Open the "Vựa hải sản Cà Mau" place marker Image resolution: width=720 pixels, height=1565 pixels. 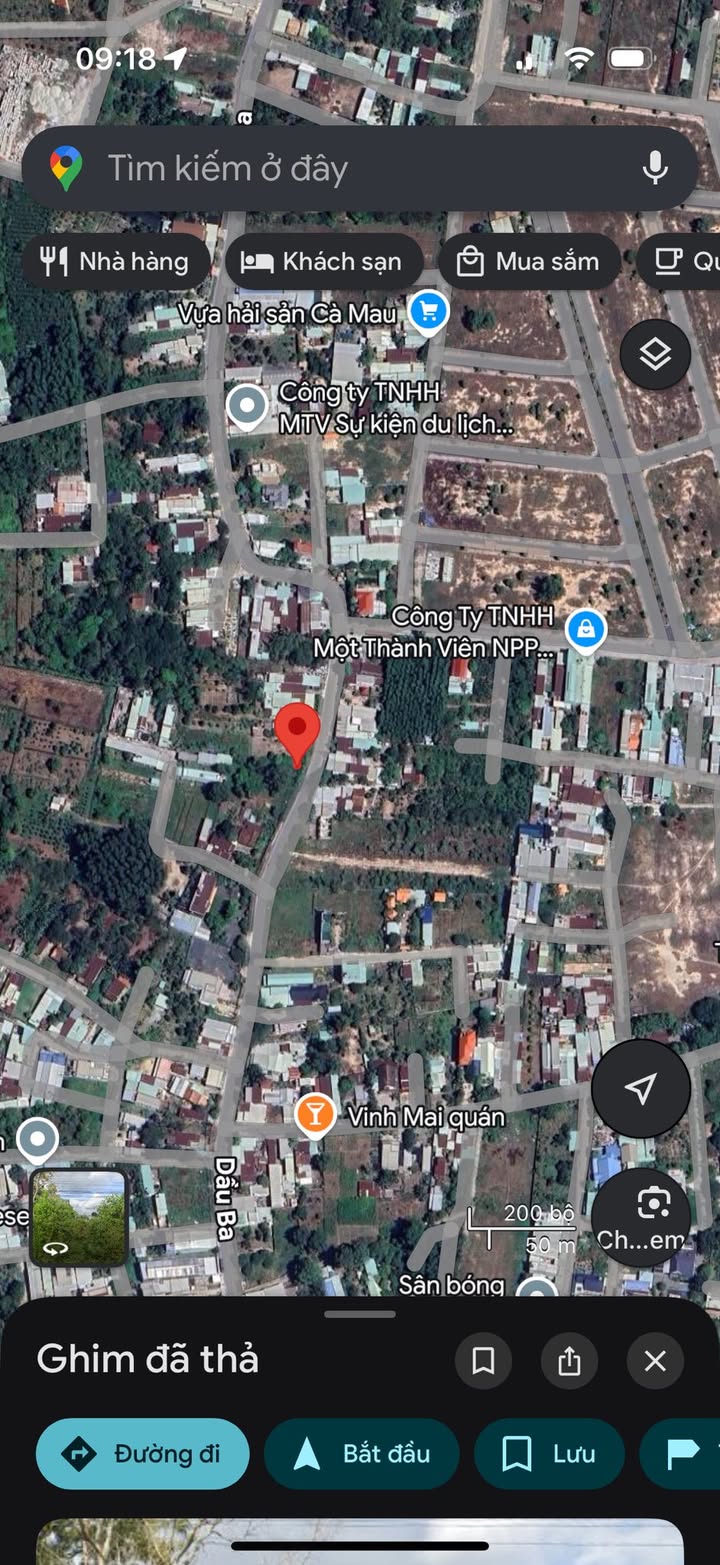(x=428, y=311)
